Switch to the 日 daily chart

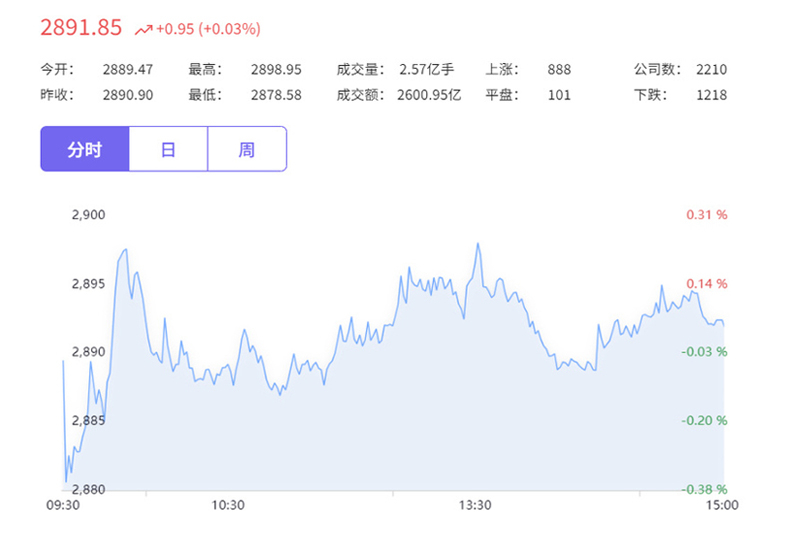pos(168,149)
